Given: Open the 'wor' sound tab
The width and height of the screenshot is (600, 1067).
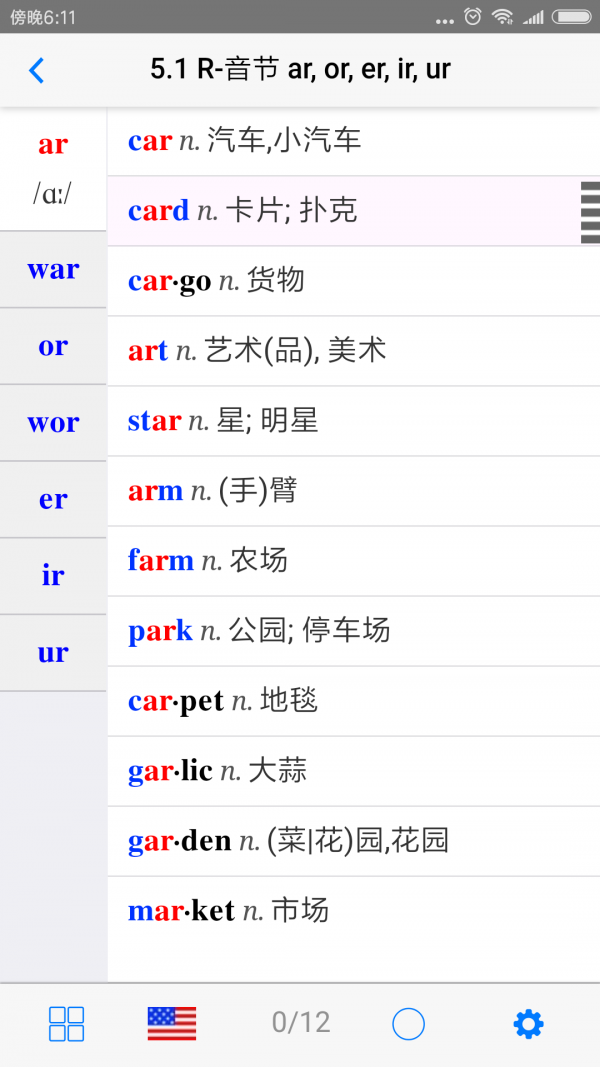Looking at the screenshot, I should (53, 422).
